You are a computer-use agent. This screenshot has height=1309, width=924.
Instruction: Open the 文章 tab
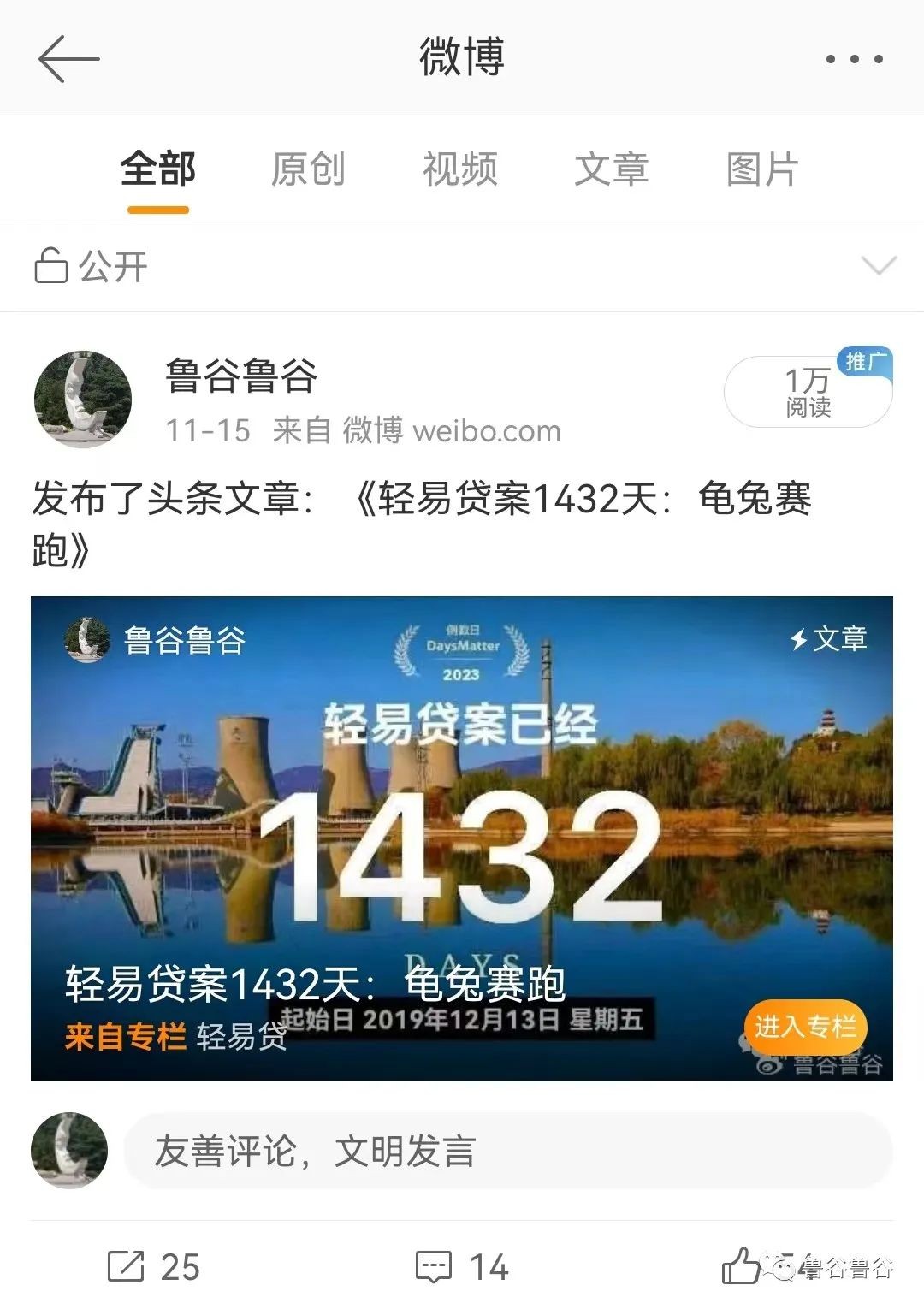click(611, 169)
